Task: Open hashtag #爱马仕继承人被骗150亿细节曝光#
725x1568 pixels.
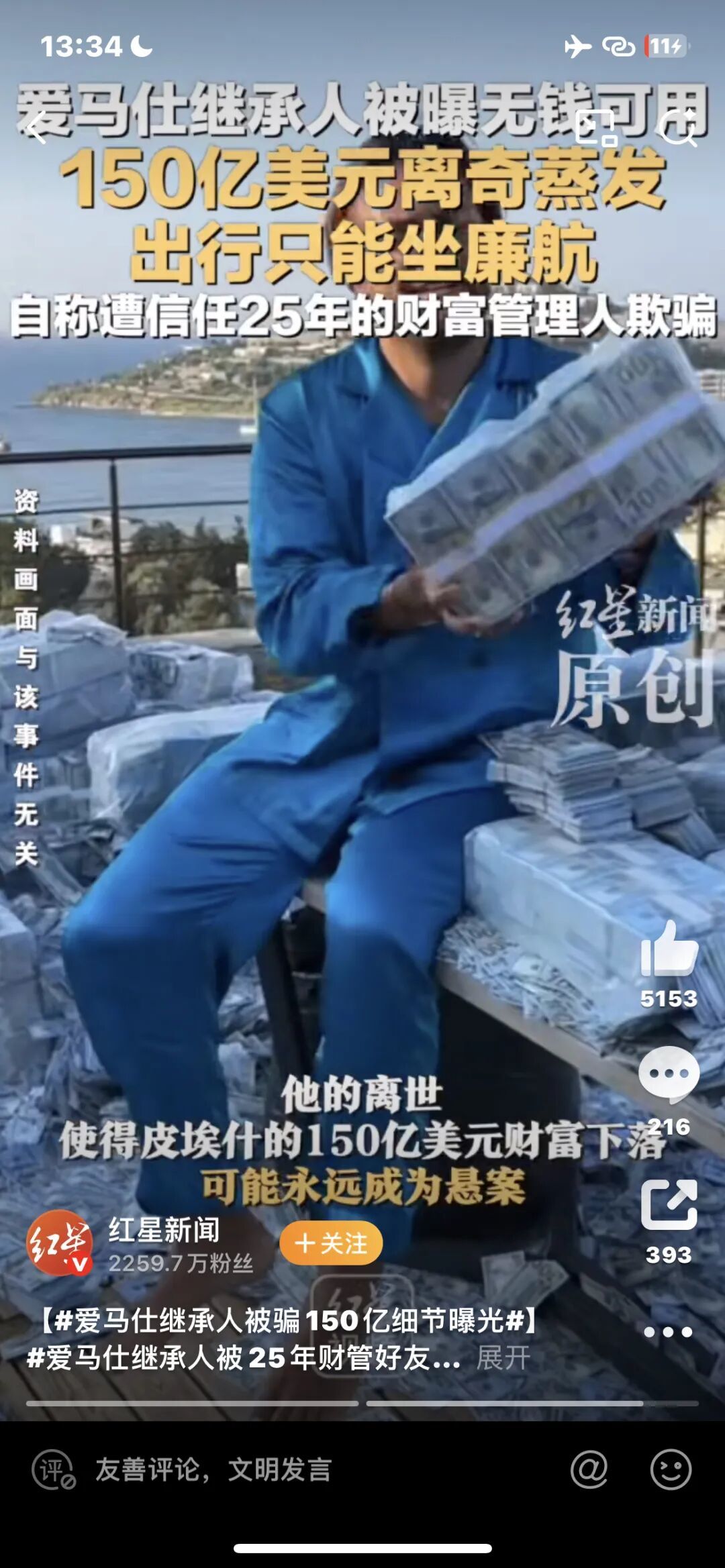Action: pyautogui.click(x=289, y=1320)
